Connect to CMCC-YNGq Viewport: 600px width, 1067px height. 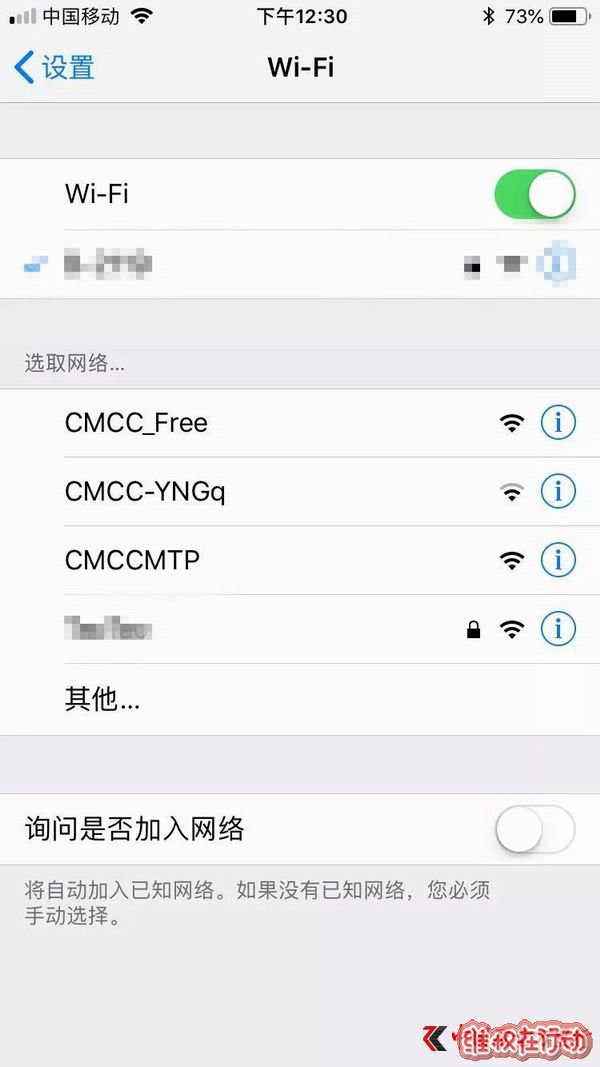[145, 492]
